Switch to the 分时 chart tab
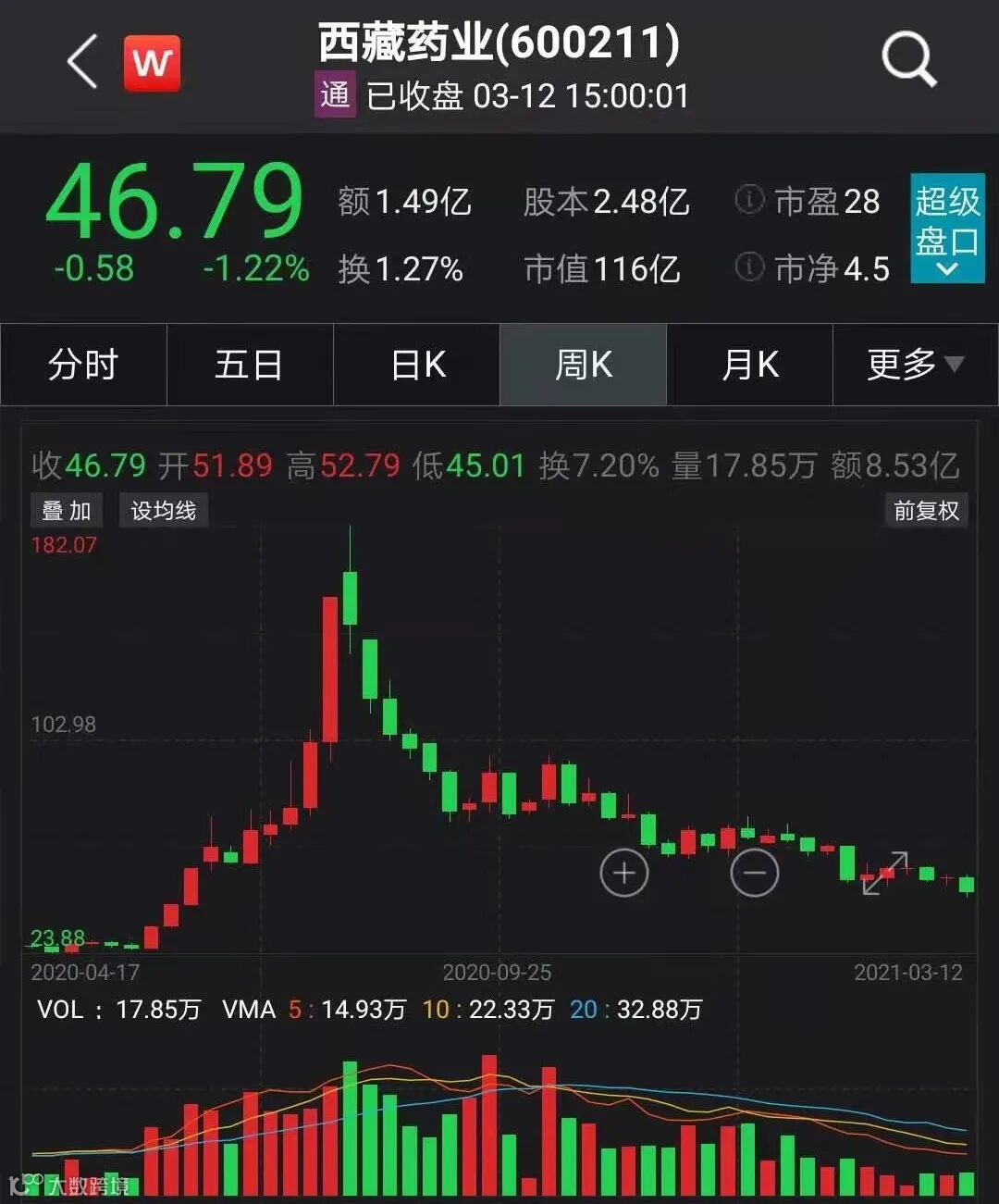 click(x=83, y=365)
